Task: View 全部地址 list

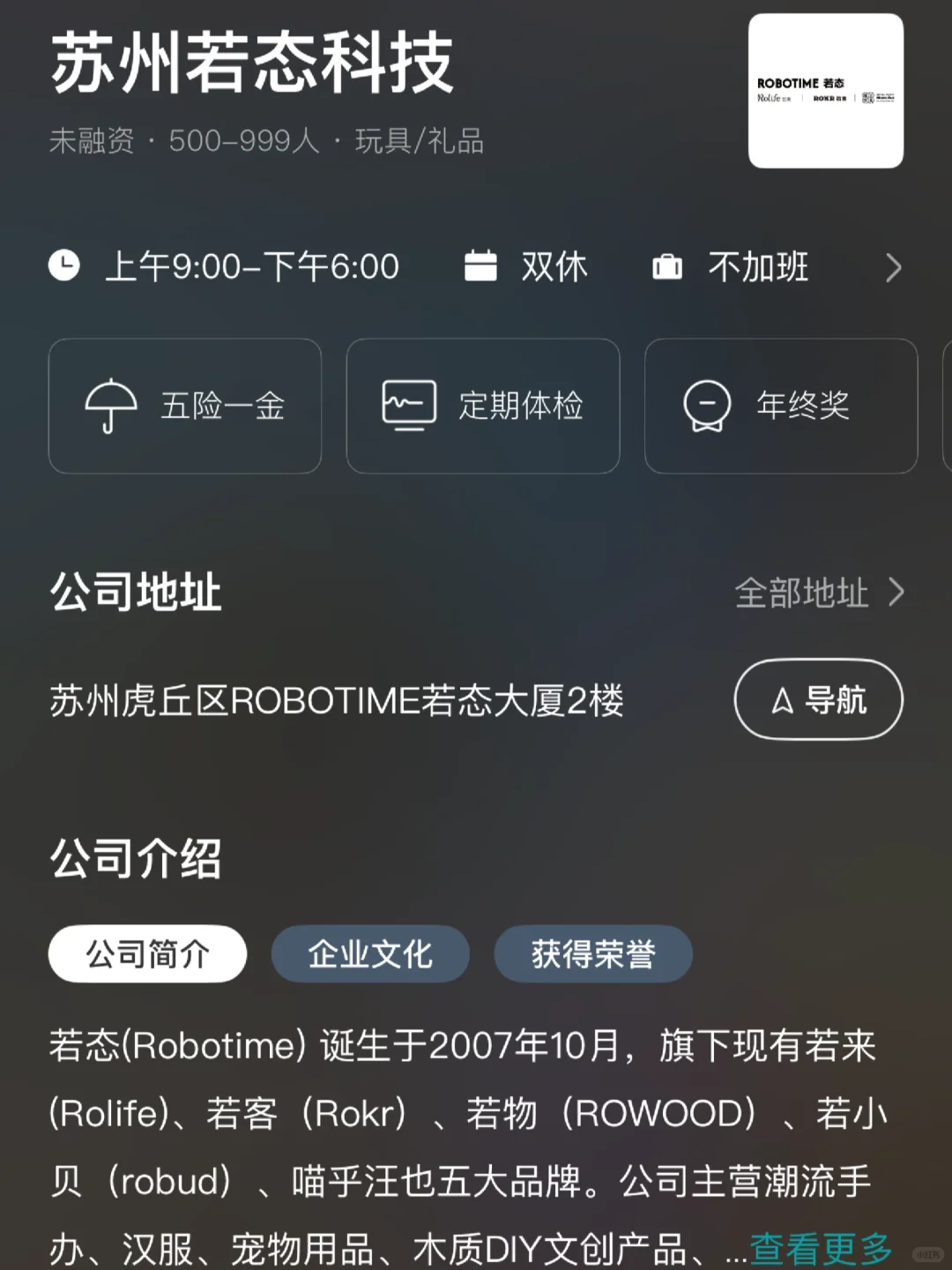Action: tap(819, 593)
